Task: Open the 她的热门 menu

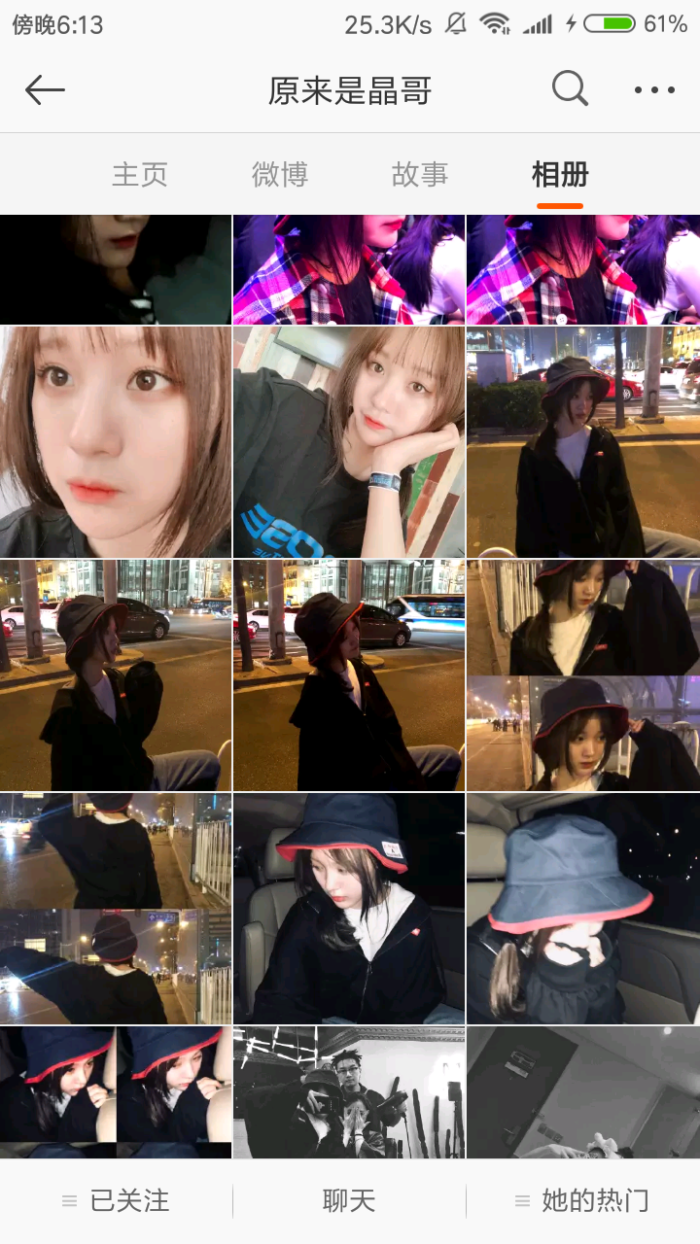Action: click(583, 1201)
